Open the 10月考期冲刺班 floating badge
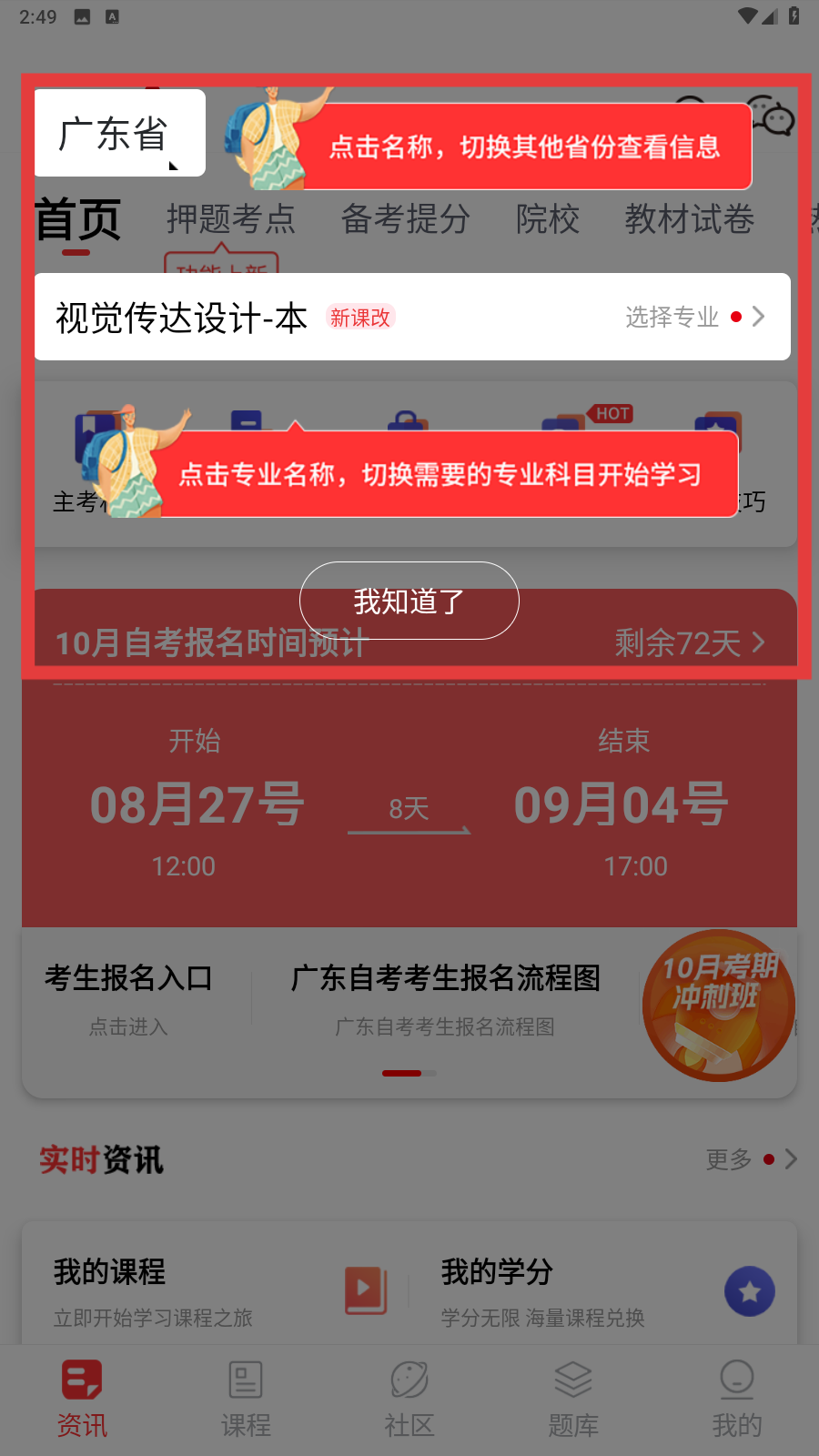Viewport: 819px width, 1456px height. [718, 1005]
